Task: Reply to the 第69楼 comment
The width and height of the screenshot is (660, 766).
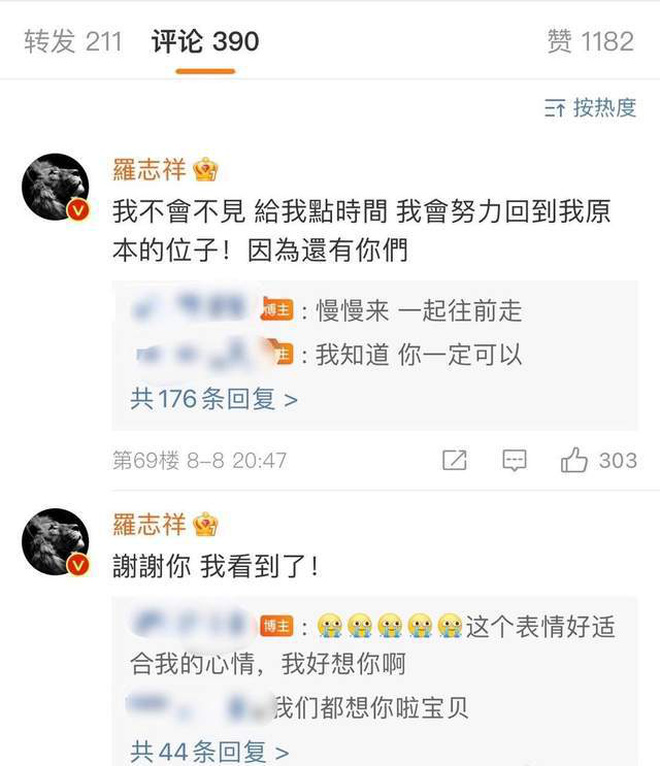Action: 514,460
